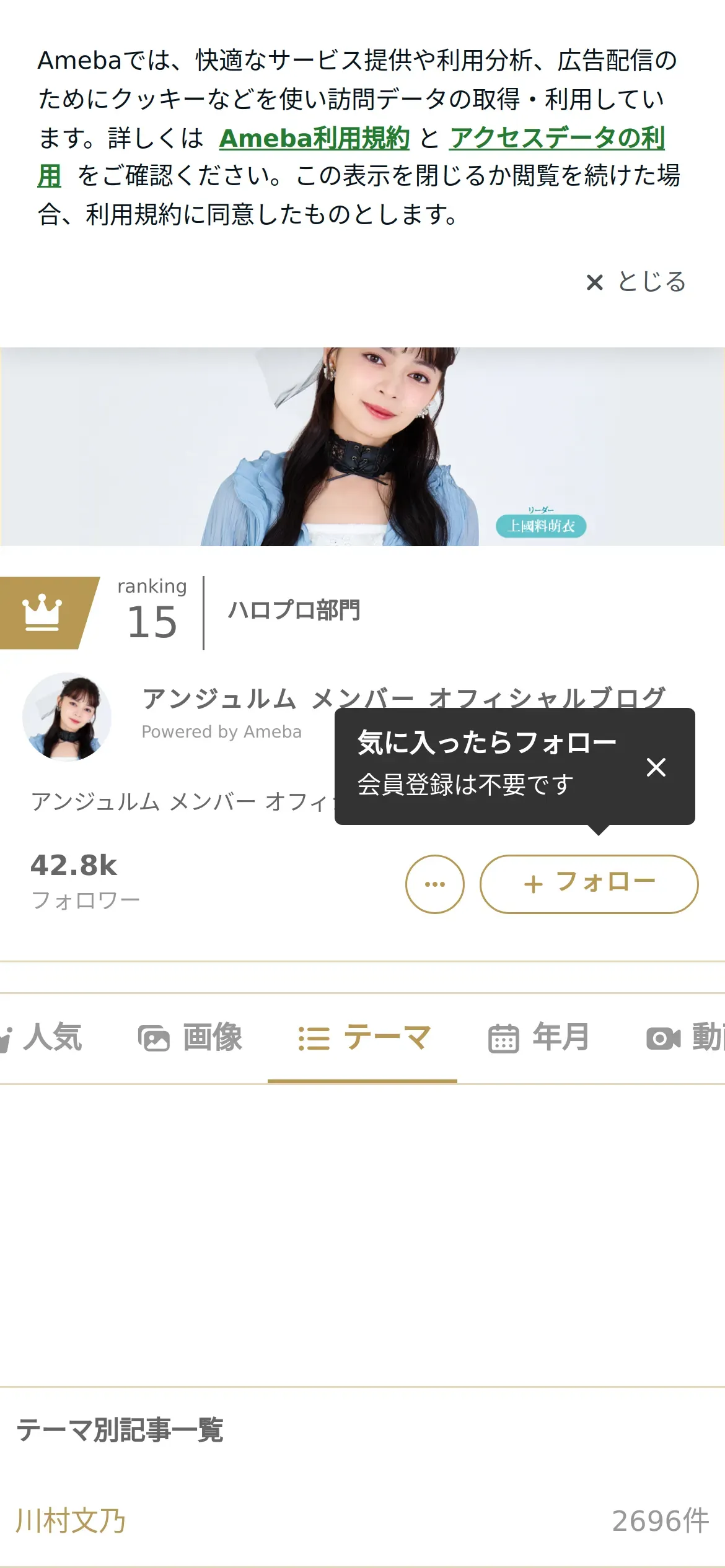725x1568 pixels.
Task: Open the three-dot more options button
Action: click(434, 884)
